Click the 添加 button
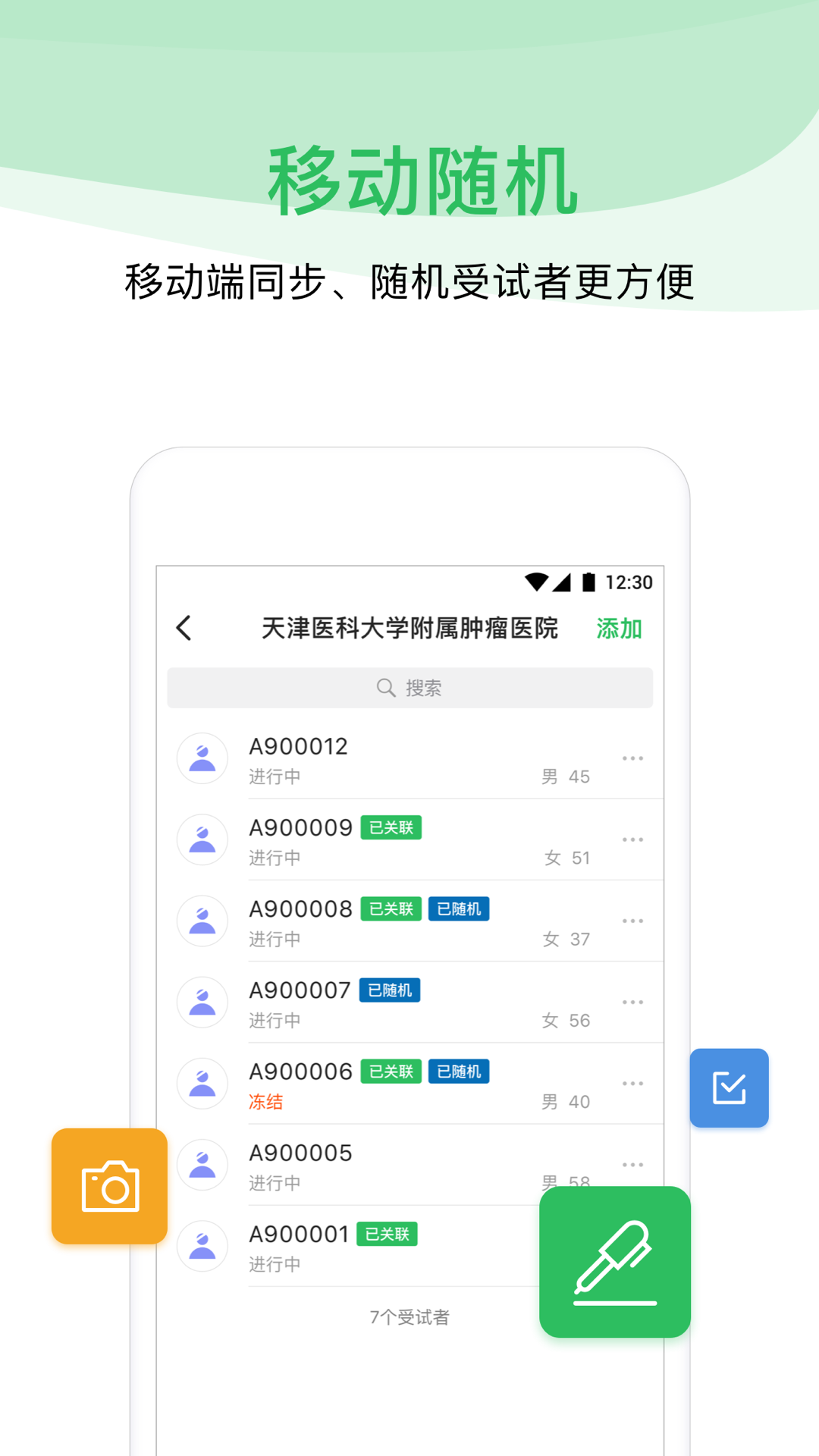The height and width of the screenshot is (1456, 819). point(619,629)
